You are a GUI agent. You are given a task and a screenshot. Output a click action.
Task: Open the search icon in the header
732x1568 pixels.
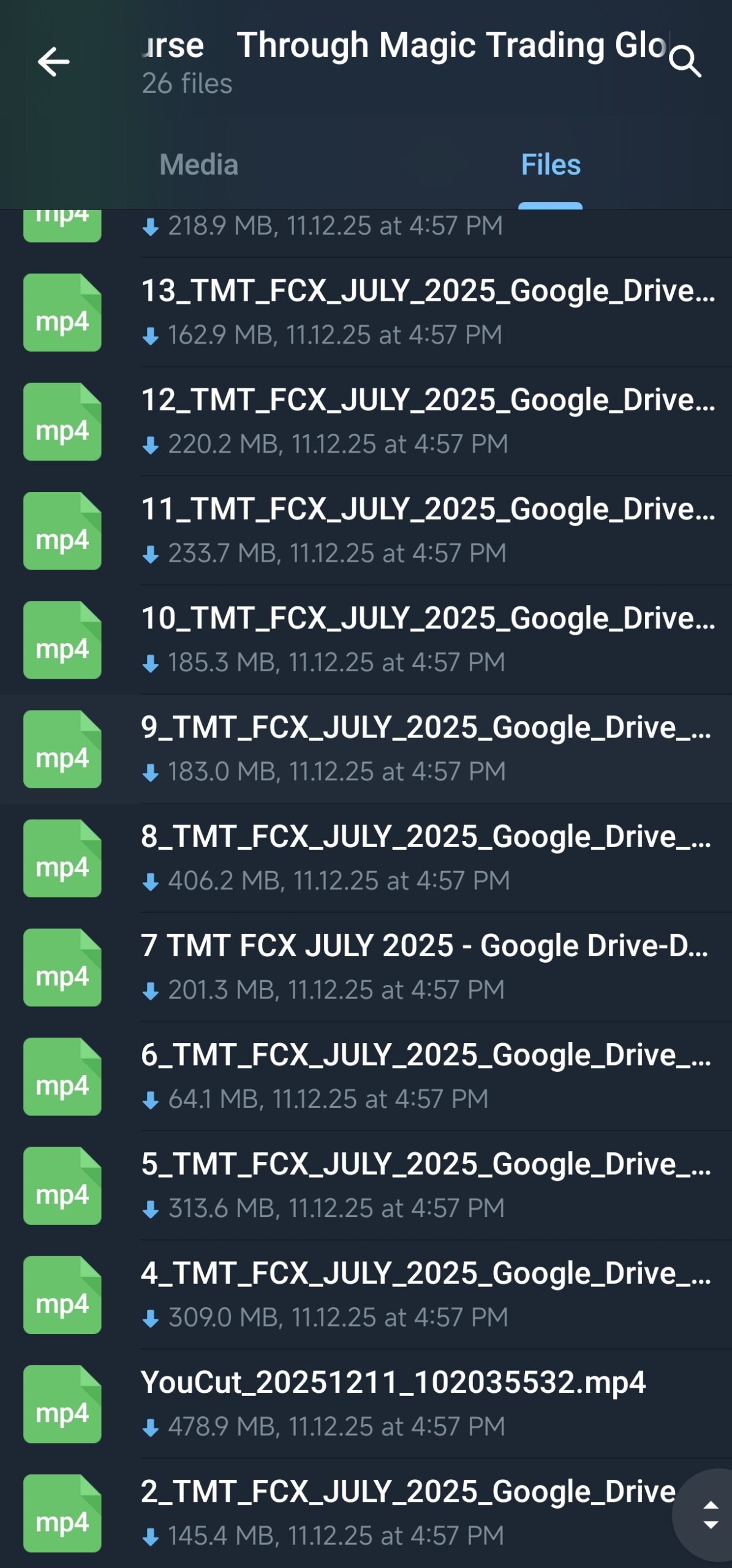pos(685,61)
